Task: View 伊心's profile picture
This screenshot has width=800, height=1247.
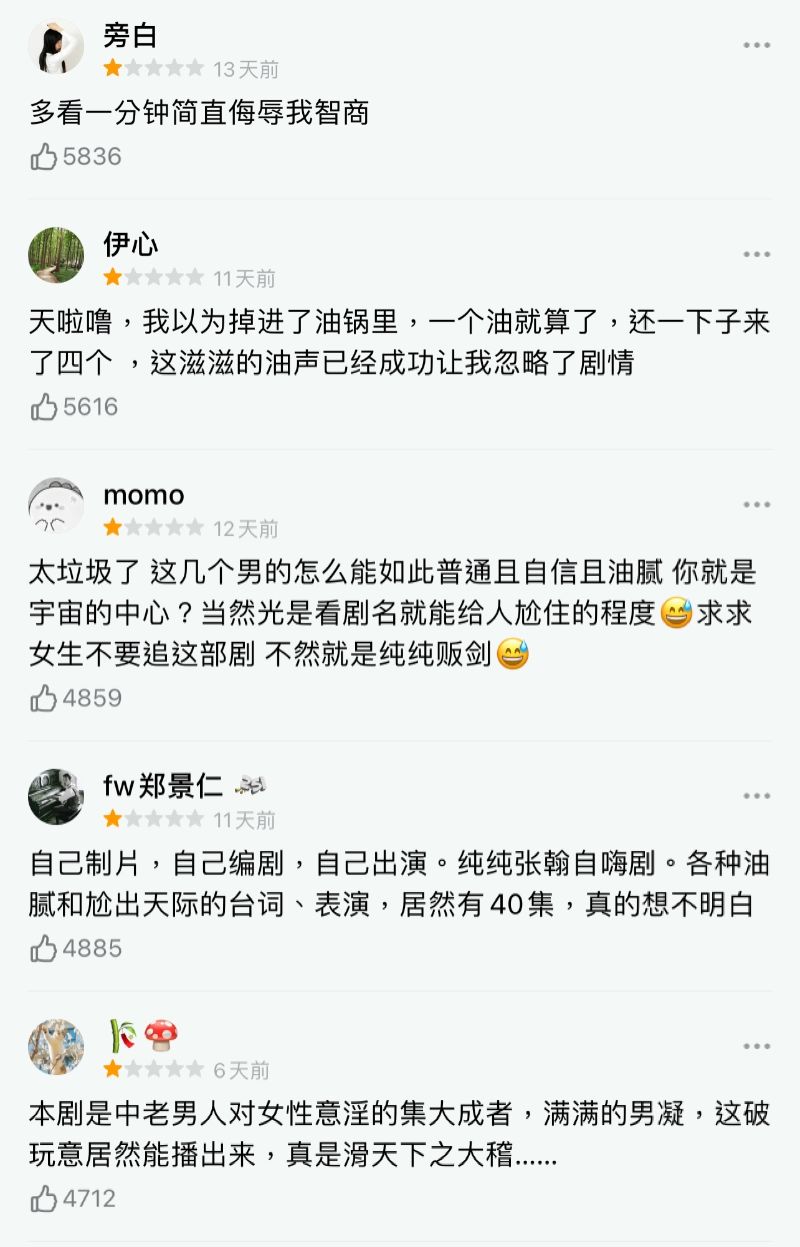Action: pos(56,255)
